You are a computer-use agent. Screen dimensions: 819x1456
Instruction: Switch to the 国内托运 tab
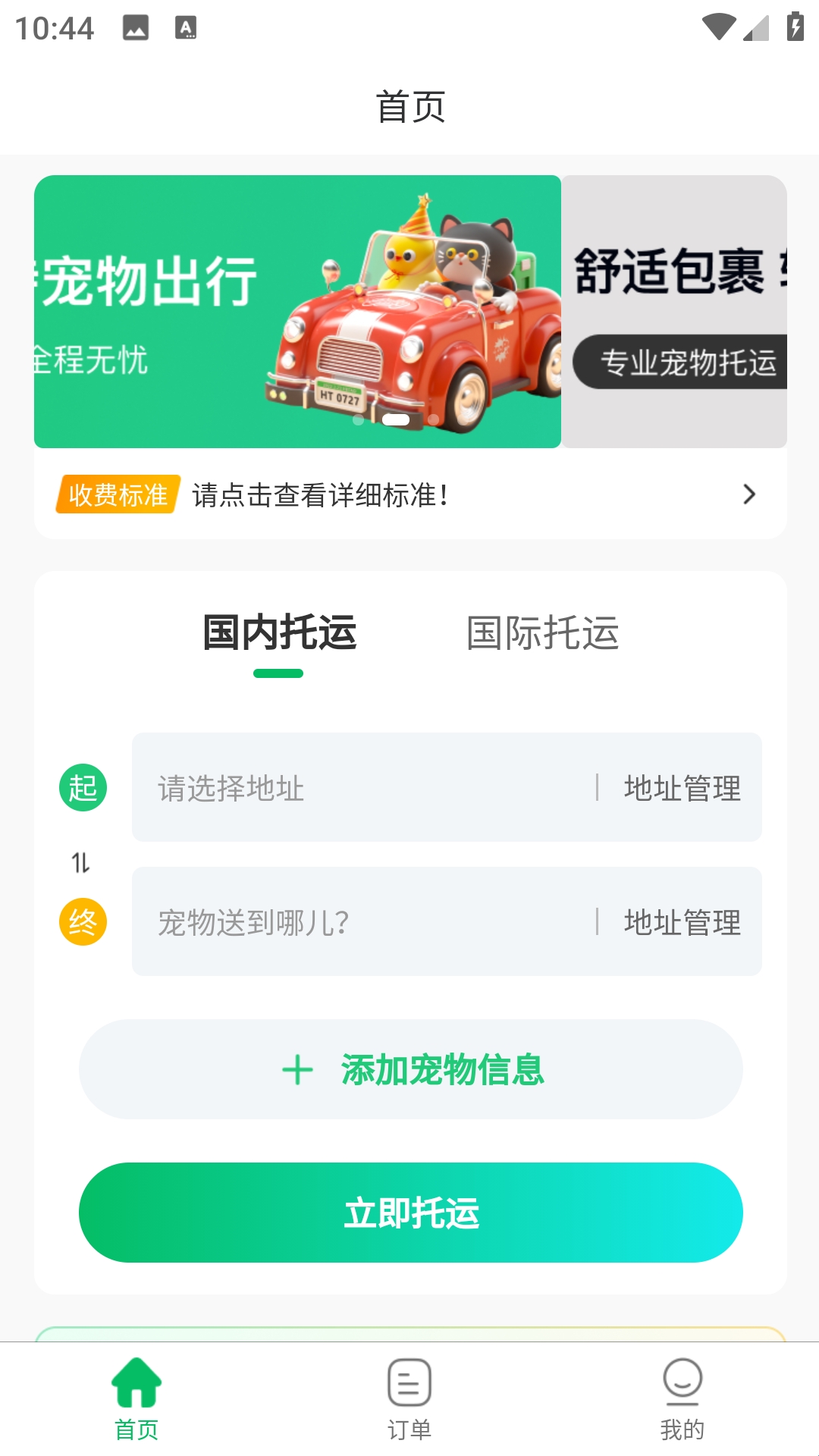coord(279,634)
